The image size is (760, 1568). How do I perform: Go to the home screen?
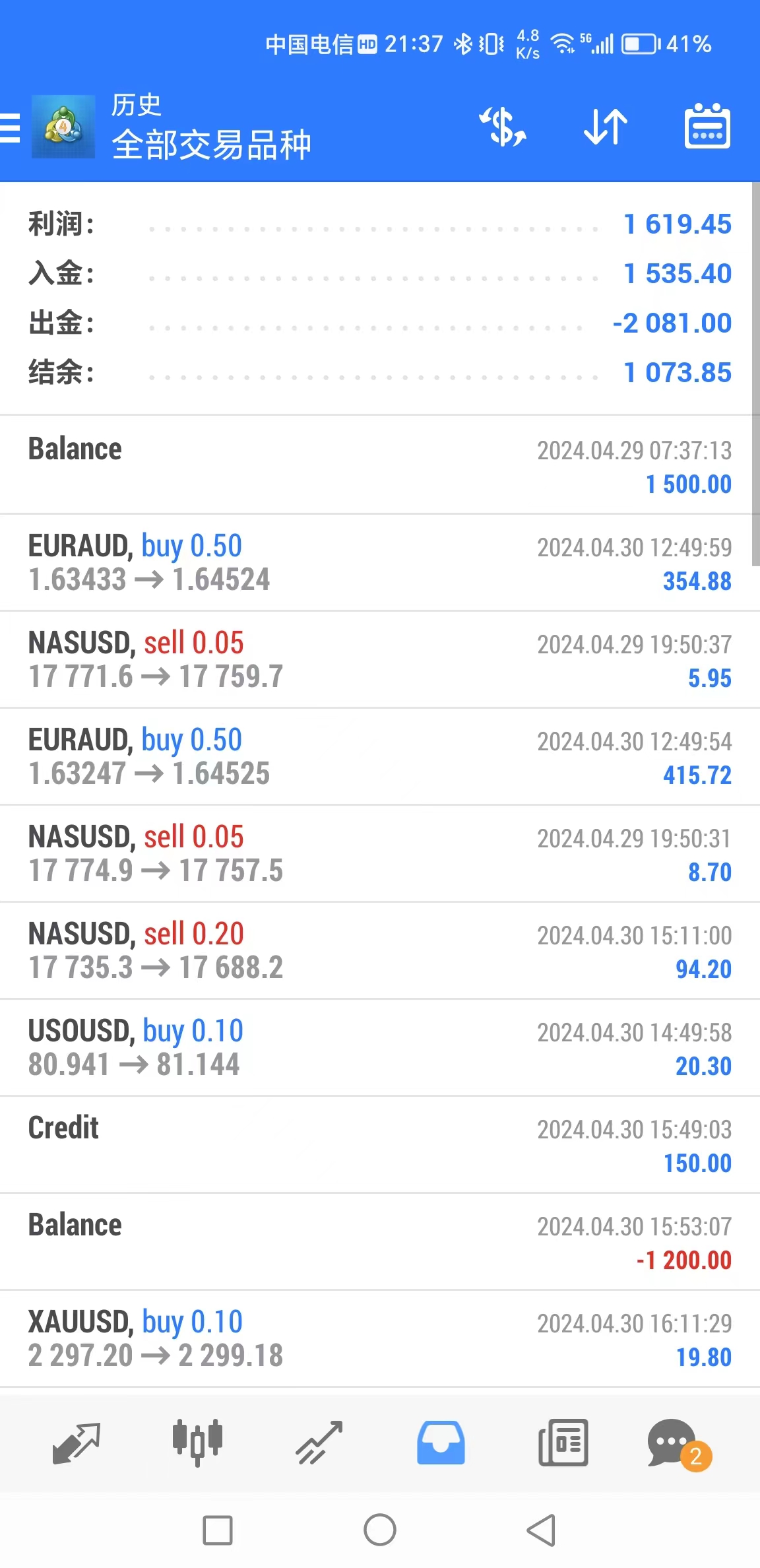pyautogui.click(x=380, y=1530)
